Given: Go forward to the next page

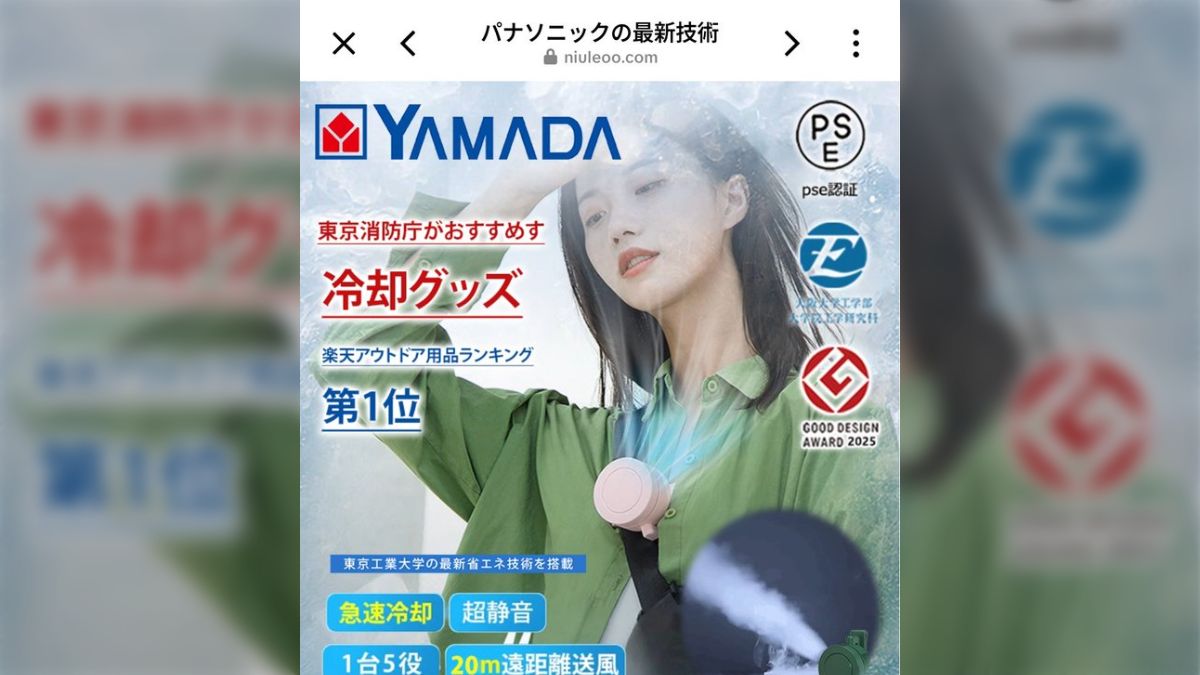Looking at the screenshot, I should pyautogui.click(x=791, y=43).
